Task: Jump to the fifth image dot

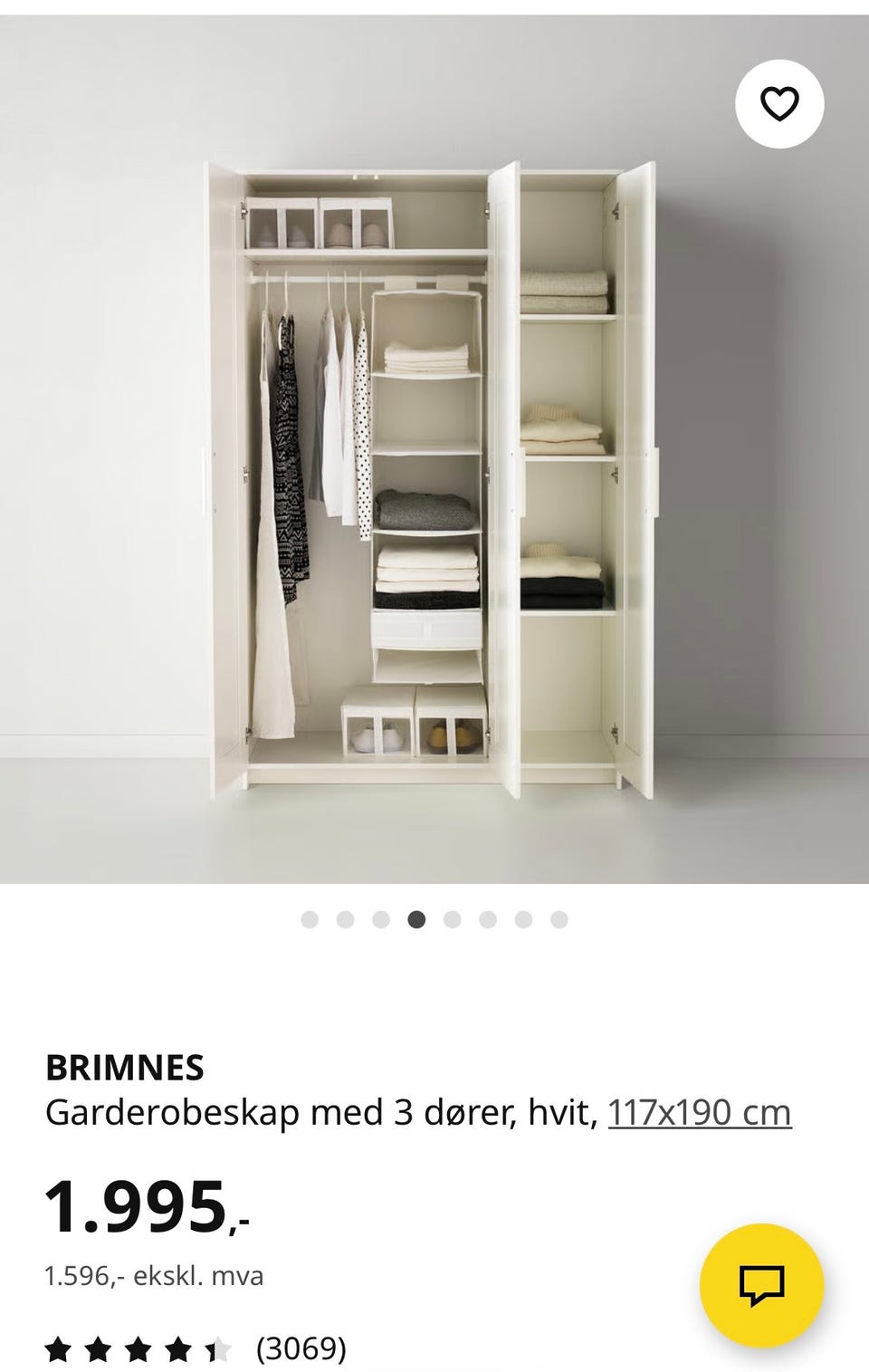Action: point(453,919)
